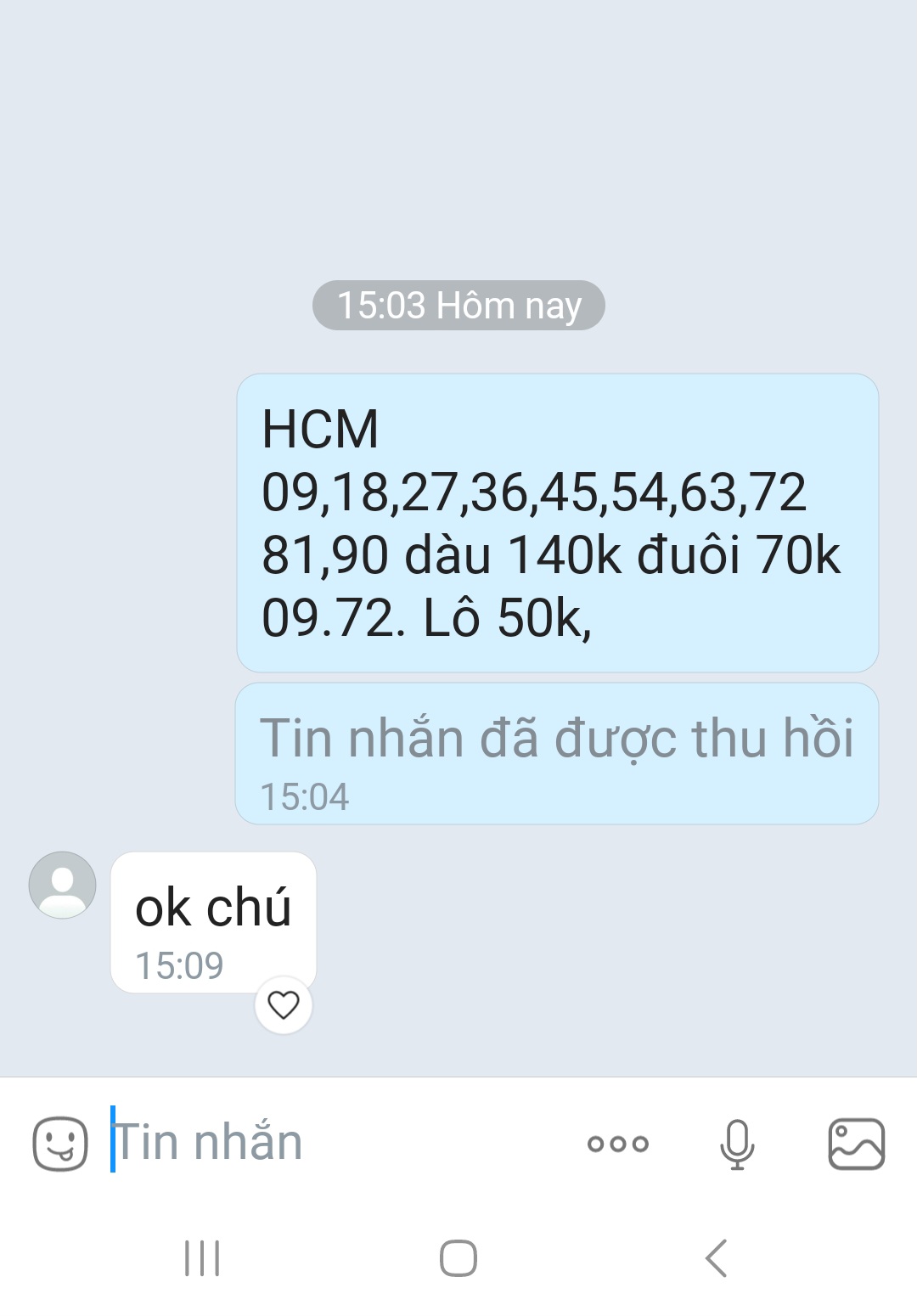Record a voice message with microphone

(736, 1144)
